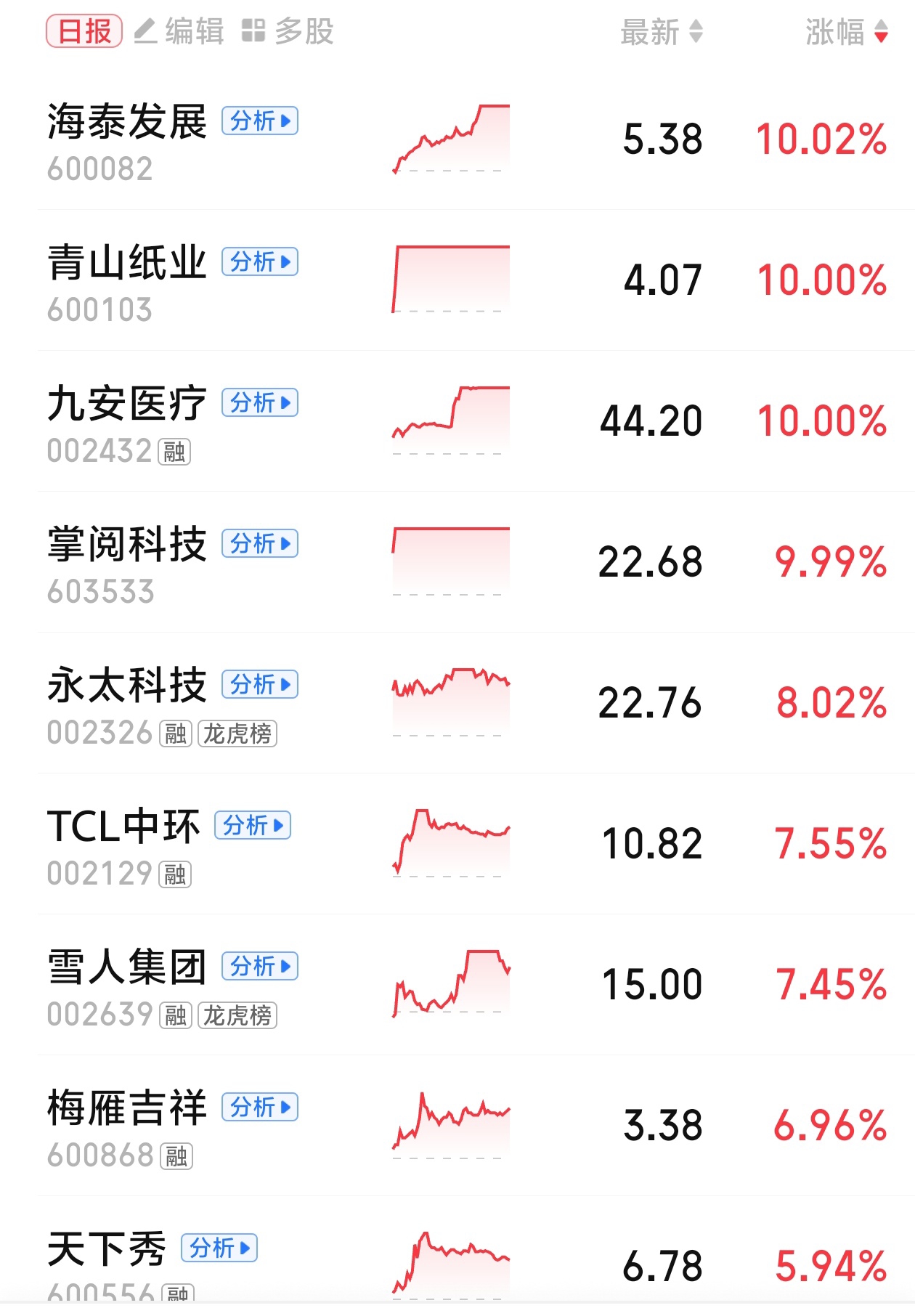Switch to 多股 multi-stock view

pyautogui.click(x=288, y=32)
